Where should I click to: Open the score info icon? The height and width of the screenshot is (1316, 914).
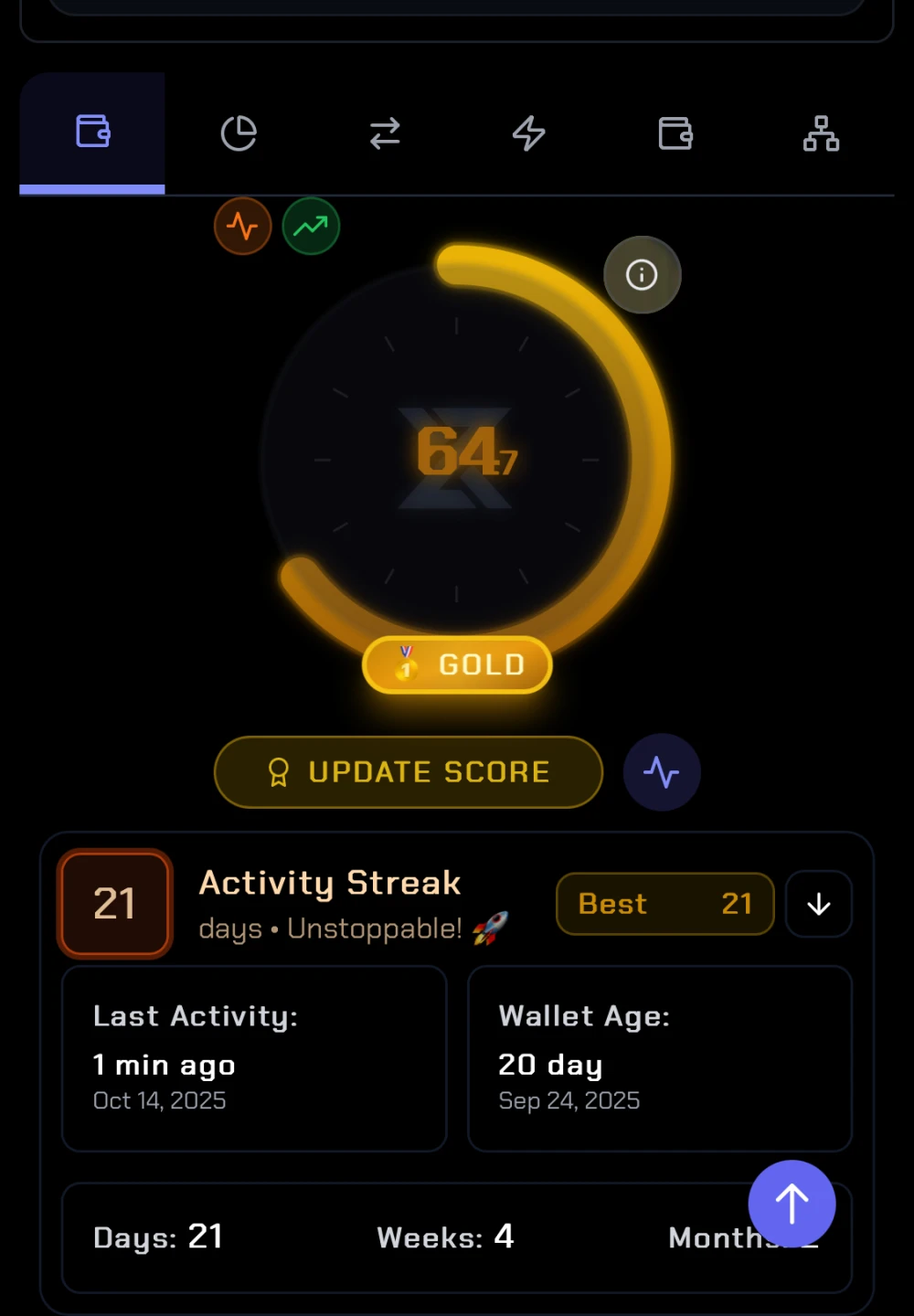[642, 275]
